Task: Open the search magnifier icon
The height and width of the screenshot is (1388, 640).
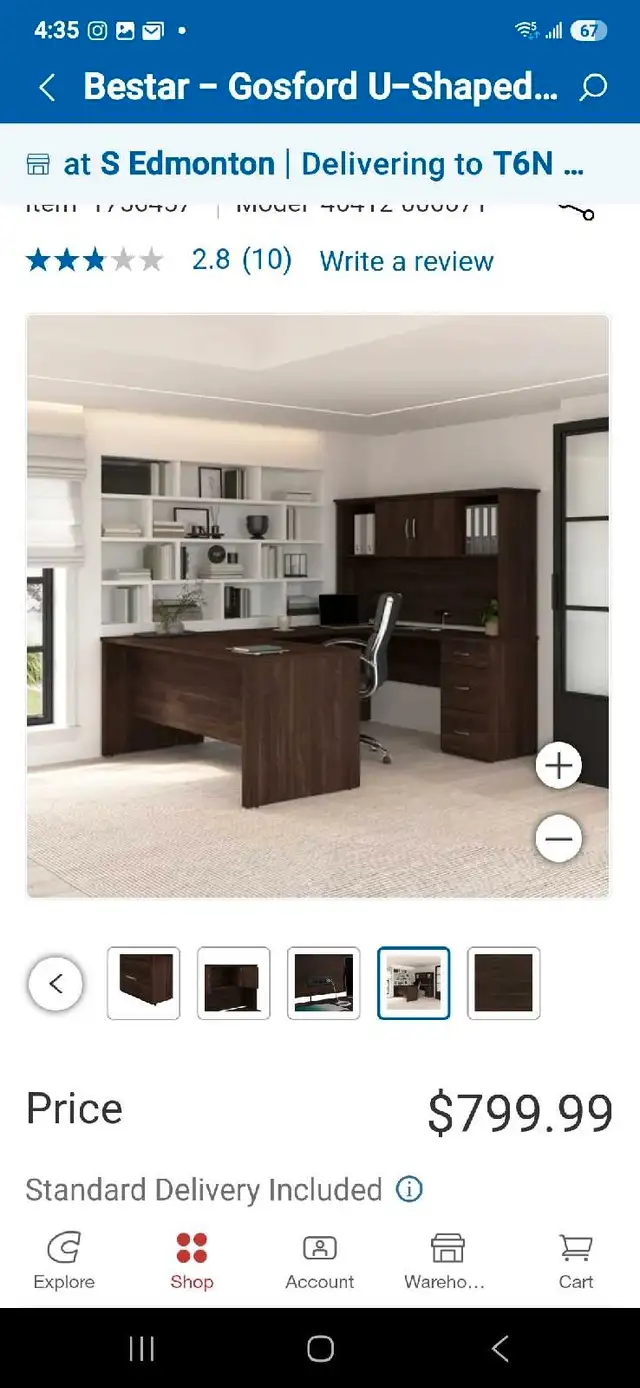Action: point(593,88)
